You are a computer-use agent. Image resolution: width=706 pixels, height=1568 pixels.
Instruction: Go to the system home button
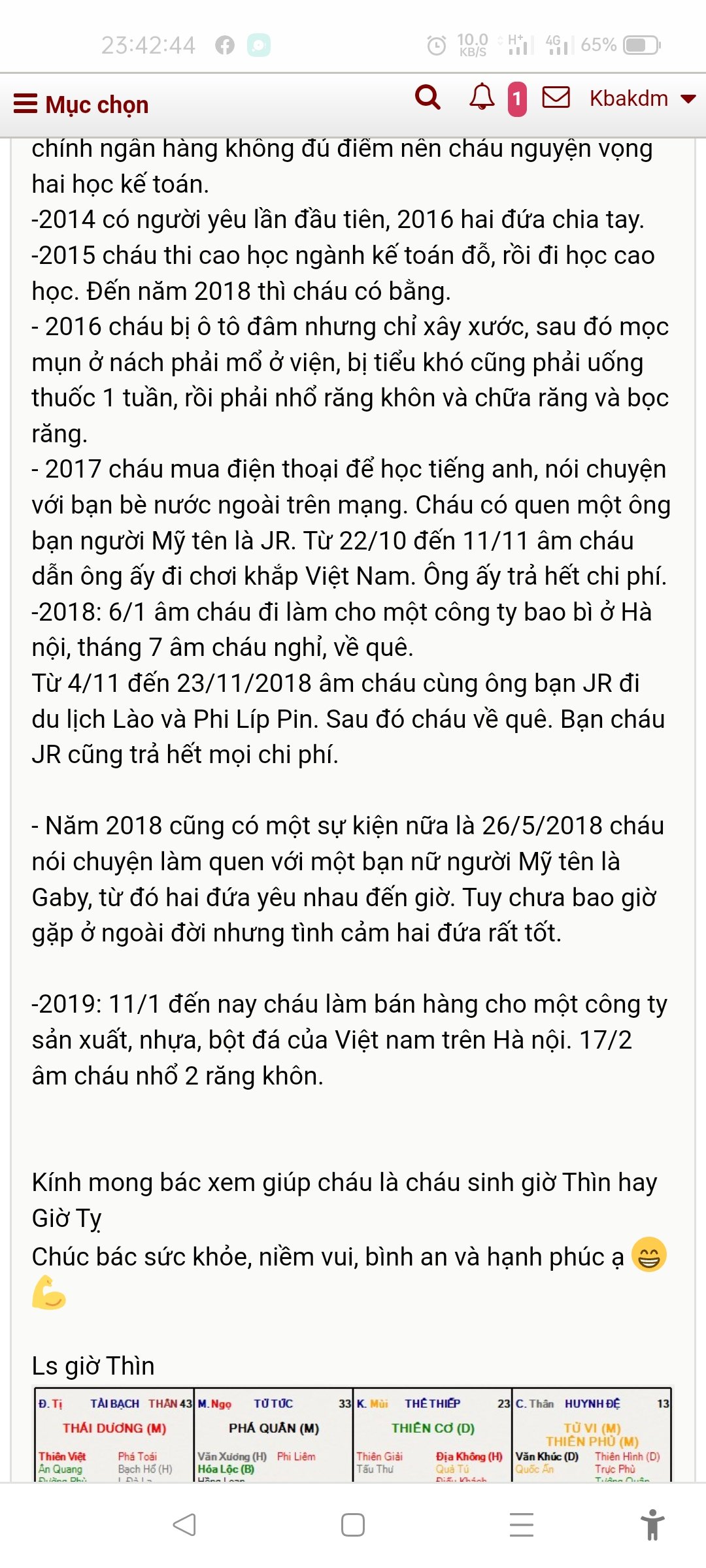[353, 1525]
